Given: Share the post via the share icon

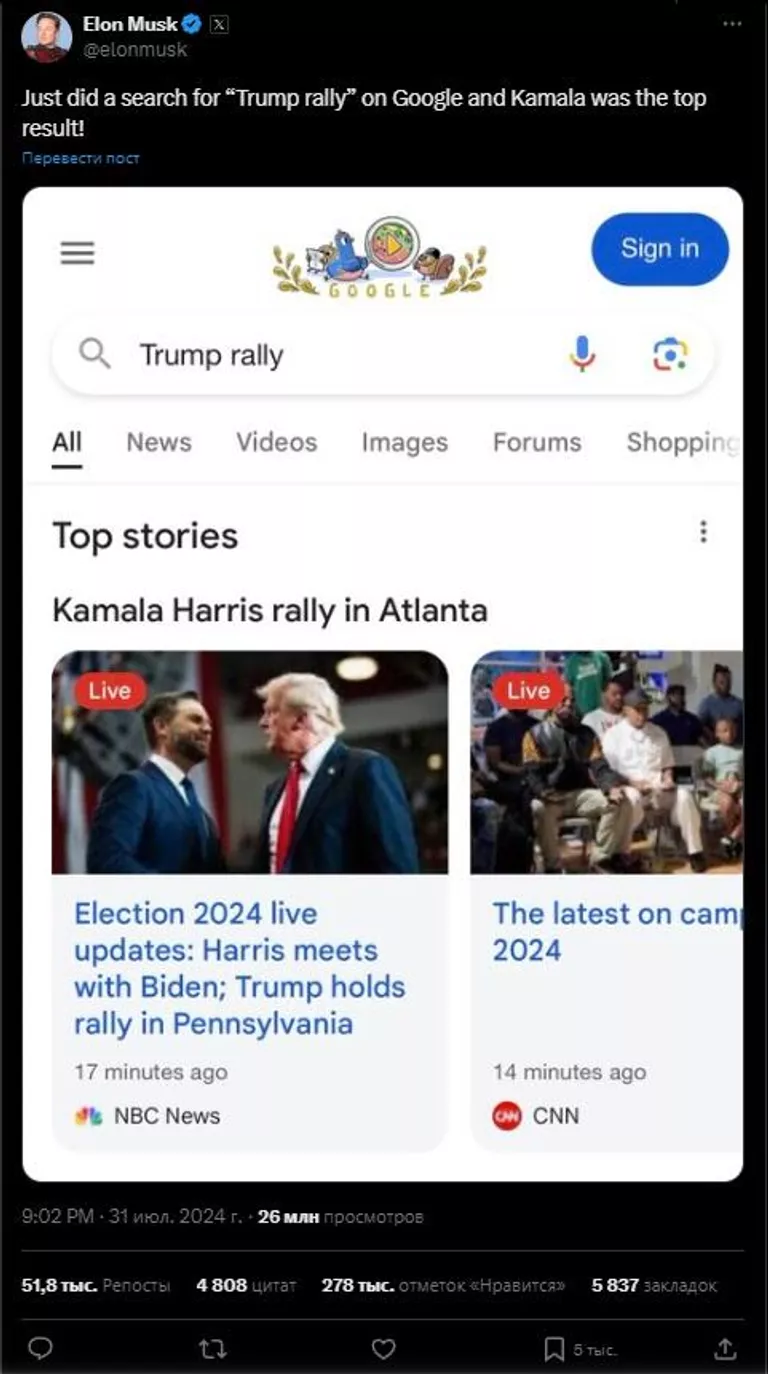Looking at the screenshot, I should coord(727,1349).
